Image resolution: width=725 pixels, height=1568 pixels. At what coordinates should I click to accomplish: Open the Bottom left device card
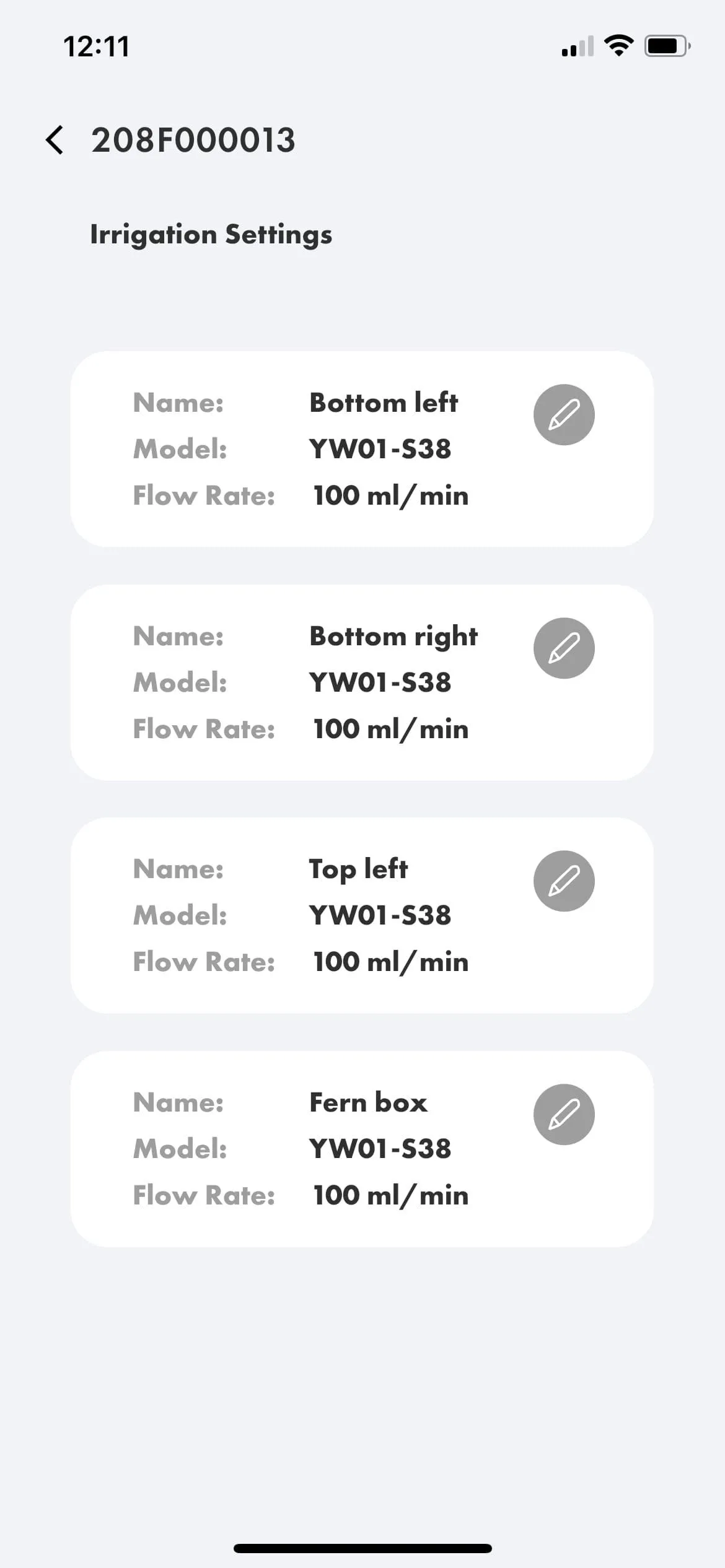(x=362, y=448)
